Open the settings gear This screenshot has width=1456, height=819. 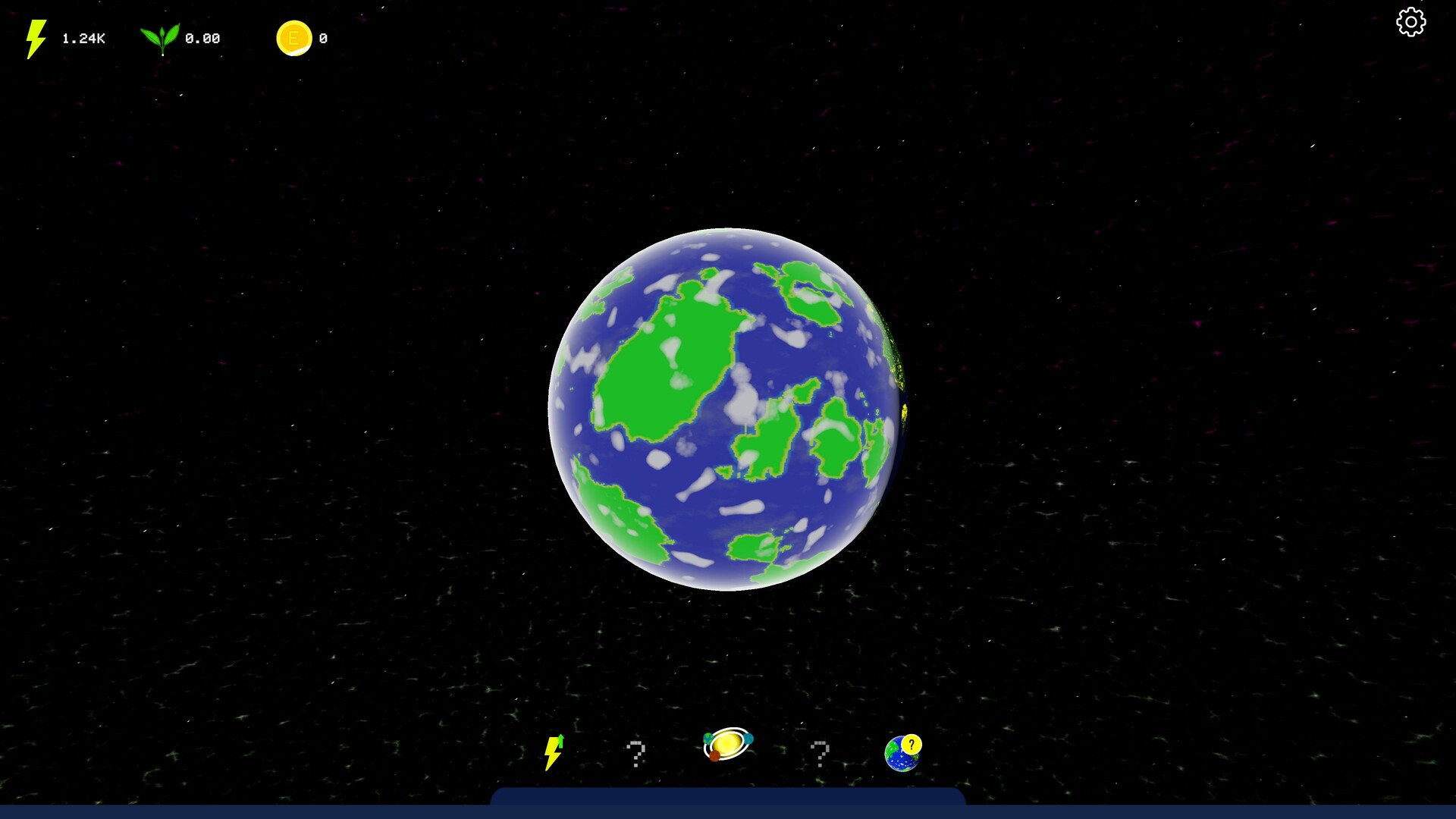pos(1410,23)
